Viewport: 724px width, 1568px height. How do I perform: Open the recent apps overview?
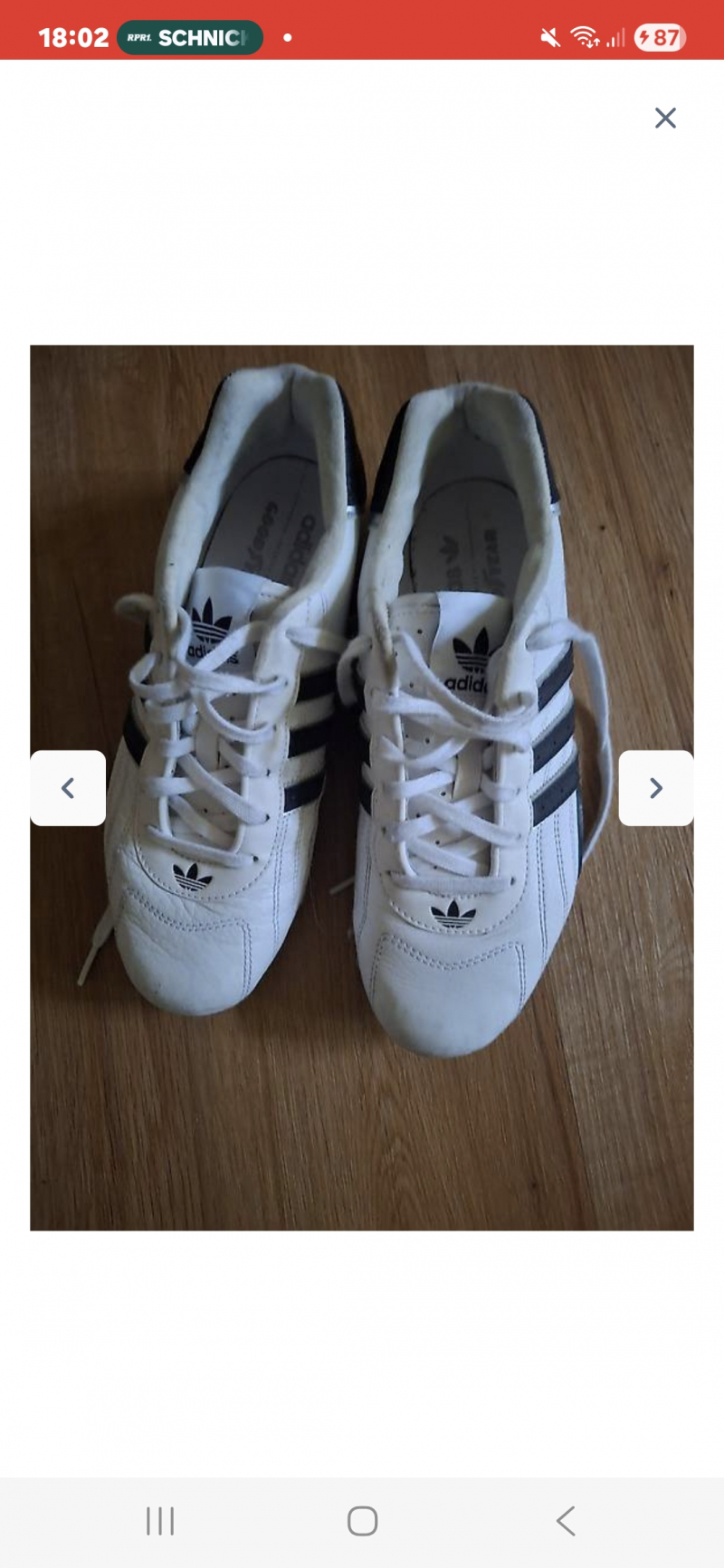(x=160, y=1521)
